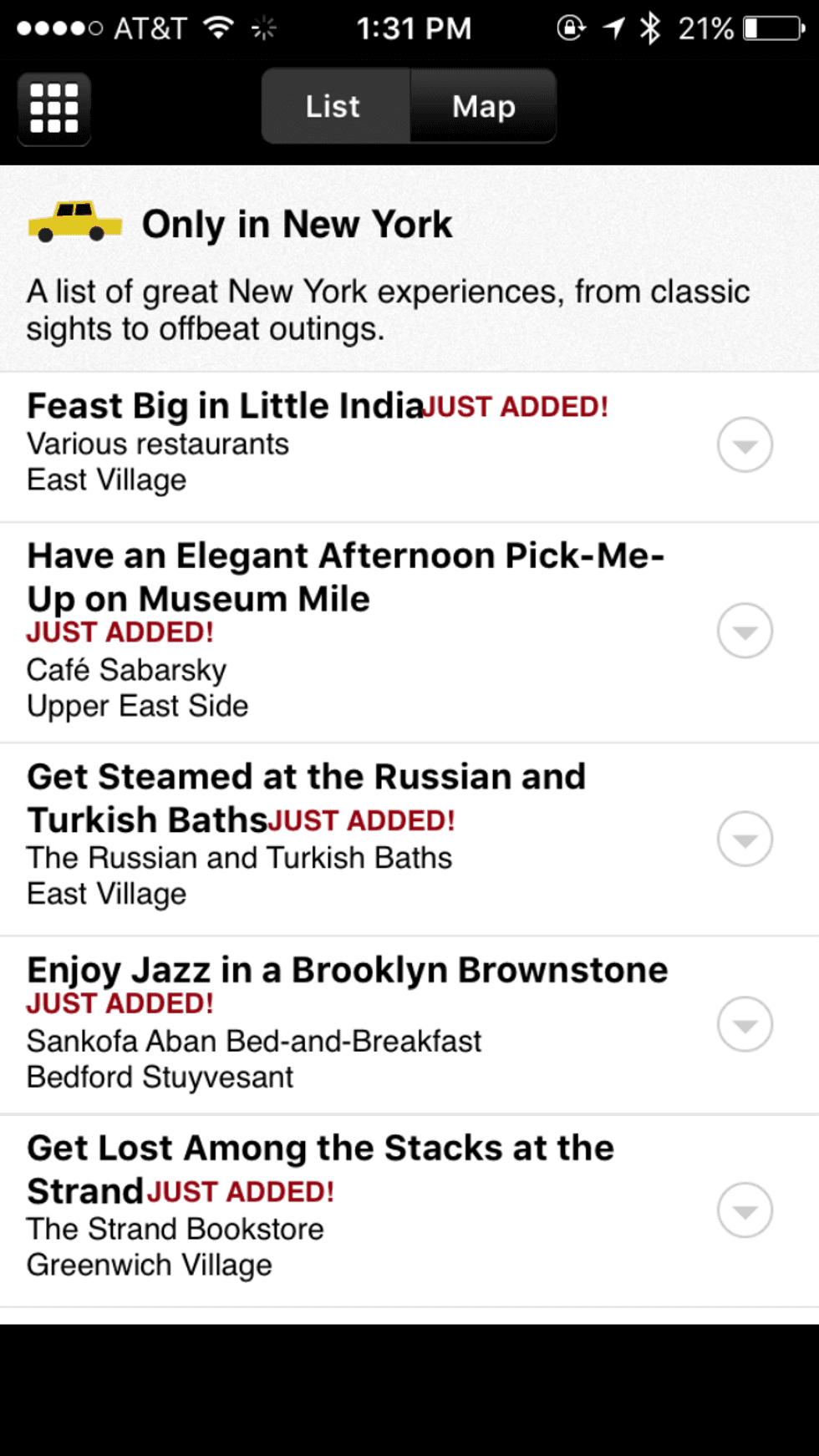
Task: Expand the Feast Big in Little India arrow
Action: click(745, 444)
